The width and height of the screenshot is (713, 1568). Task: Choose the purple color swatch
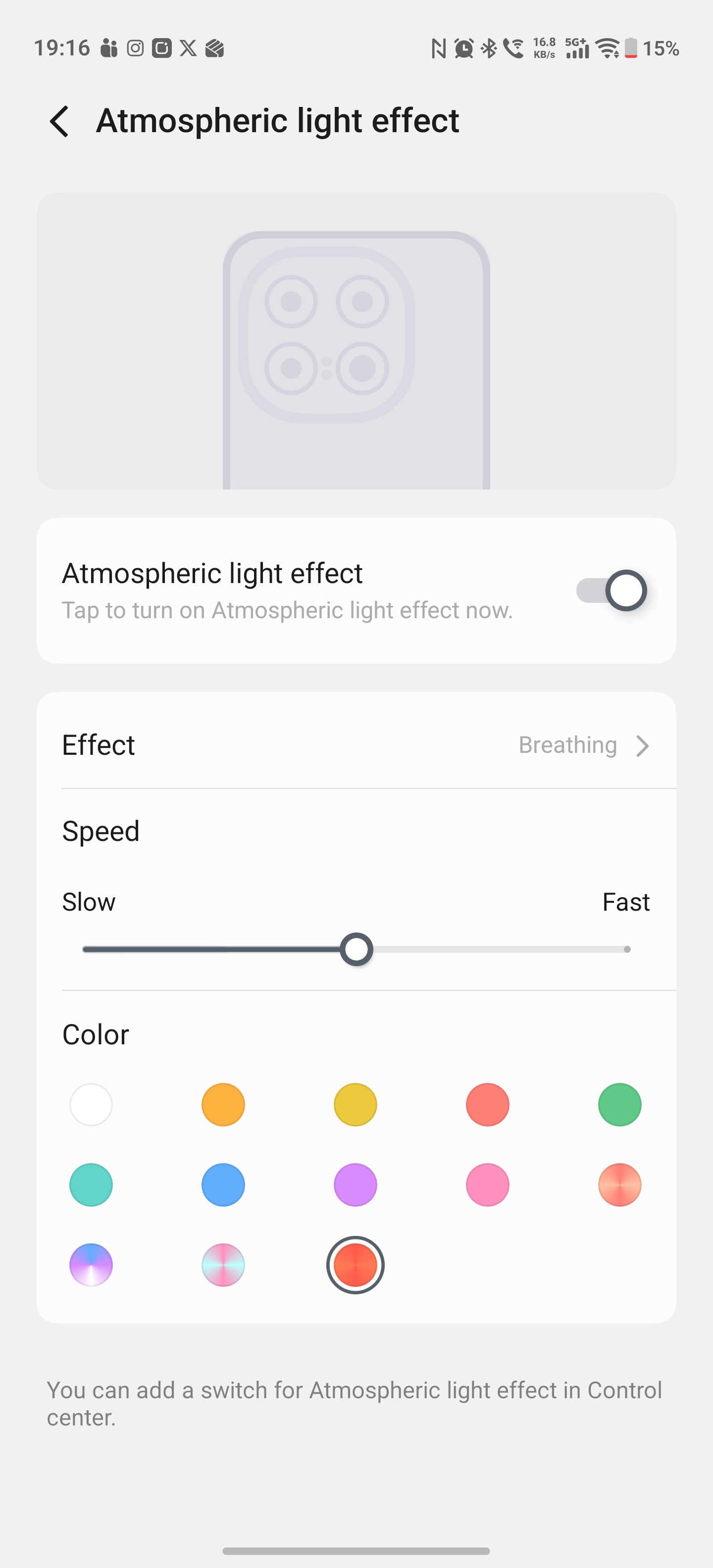click(355, 1185)
